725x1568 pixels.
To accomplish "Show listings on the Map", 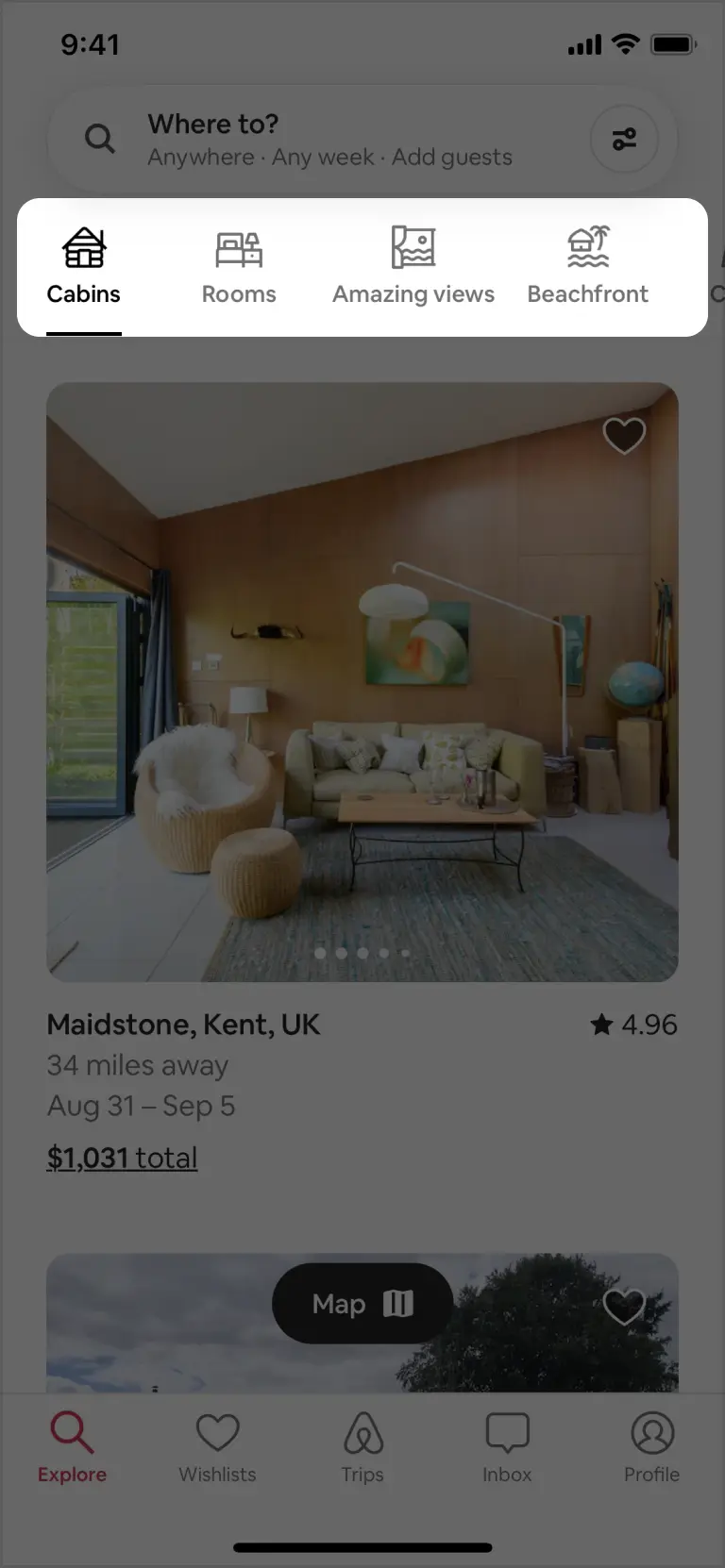I will (x=362, y=1304).
